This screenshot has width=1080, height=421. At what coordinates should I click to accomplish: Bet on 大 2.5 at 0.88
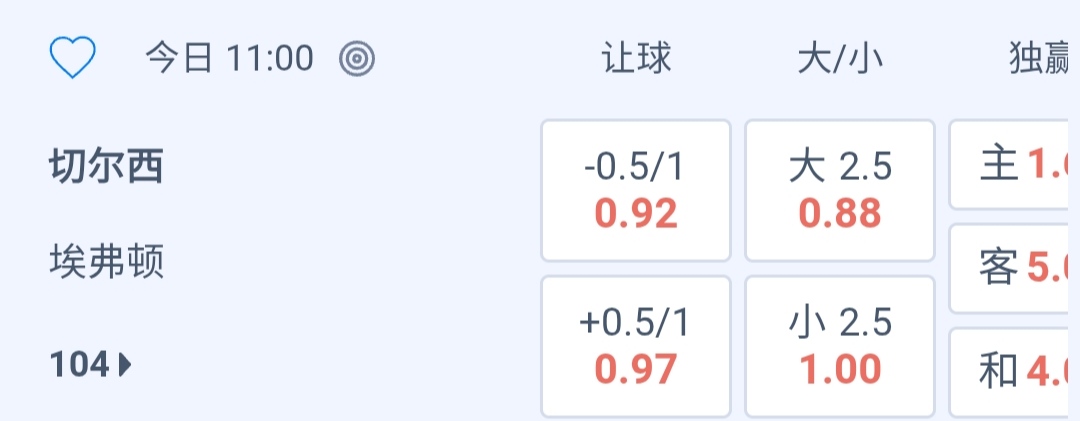[x=839, y=190]
